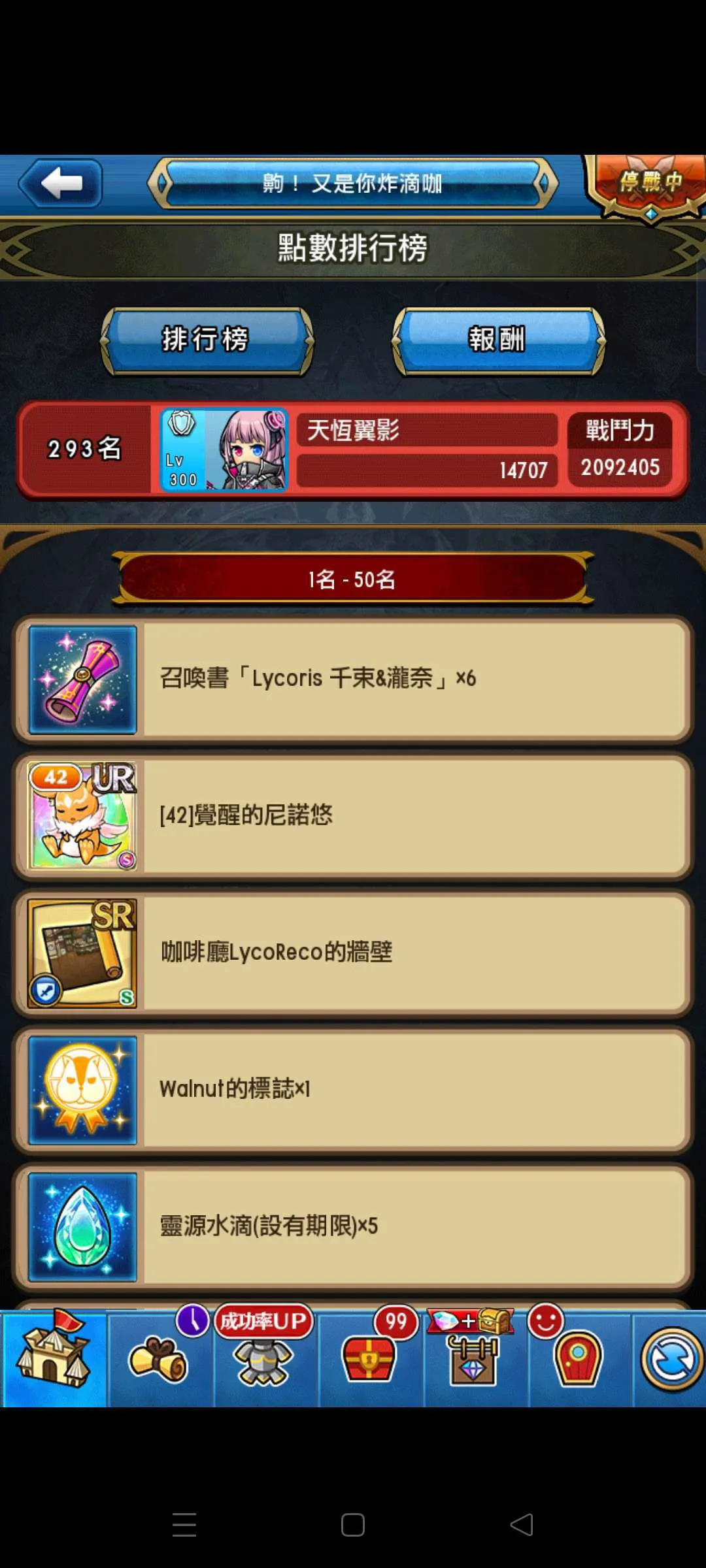View Walnut的標誌 reward item
Image resolution: width=706 pixels, height=1568 pixels.
353,1090
